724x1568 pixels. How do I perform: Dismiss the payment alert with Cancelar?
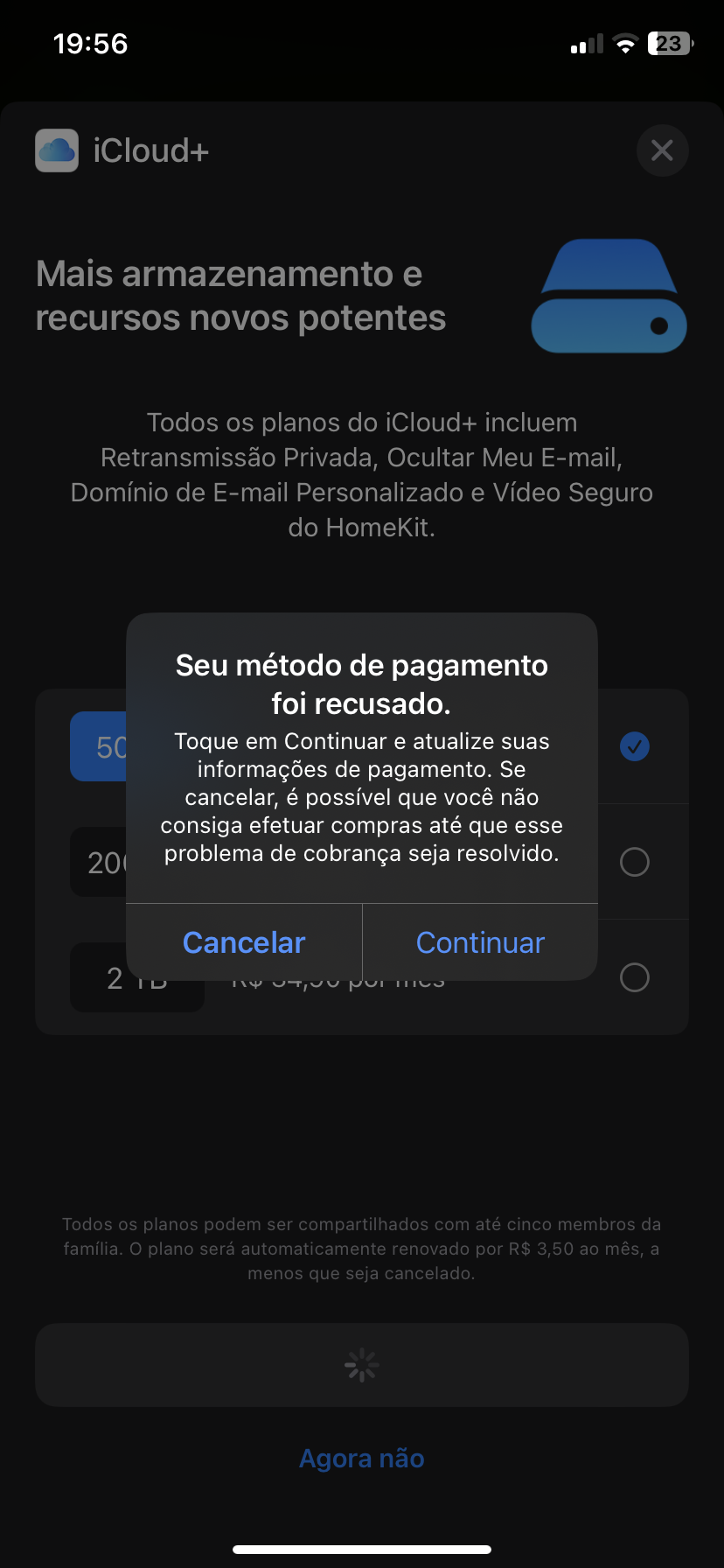[244, 942]
